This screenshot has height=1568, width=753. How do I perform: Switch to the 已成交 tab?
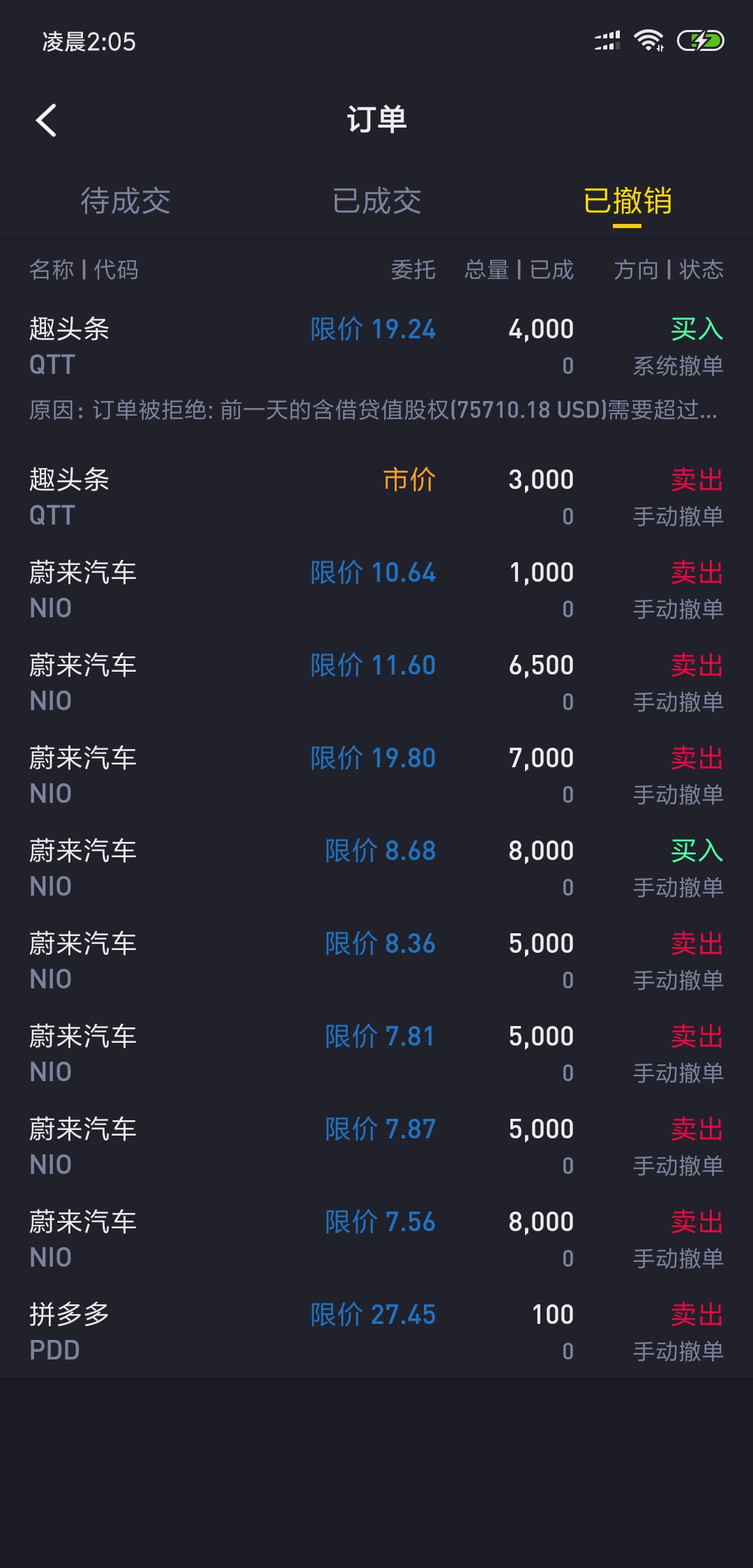coord(376,201)
